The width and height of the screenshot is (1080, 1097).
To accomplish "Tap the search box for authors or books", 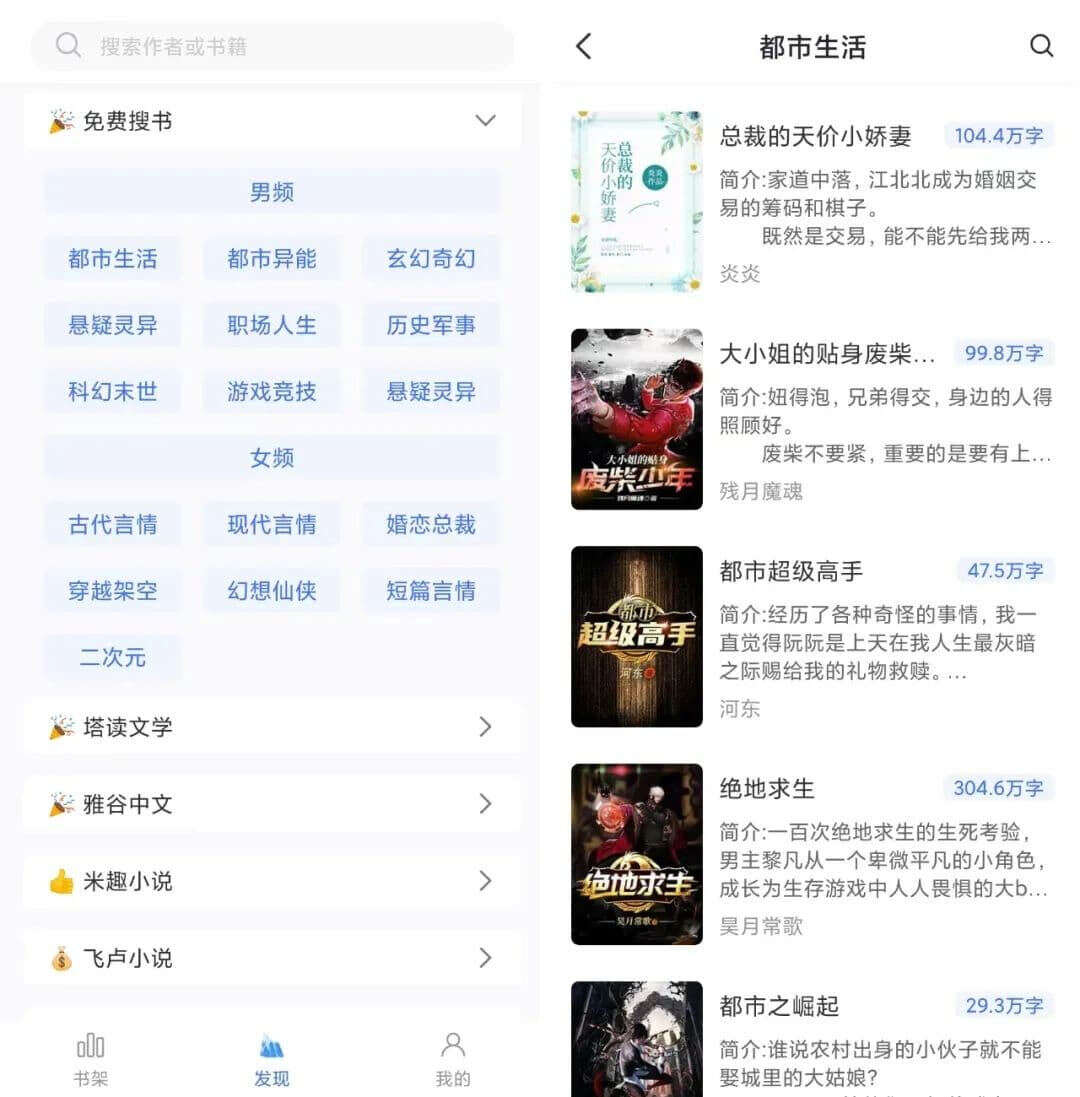I will [x=272, y=46].
